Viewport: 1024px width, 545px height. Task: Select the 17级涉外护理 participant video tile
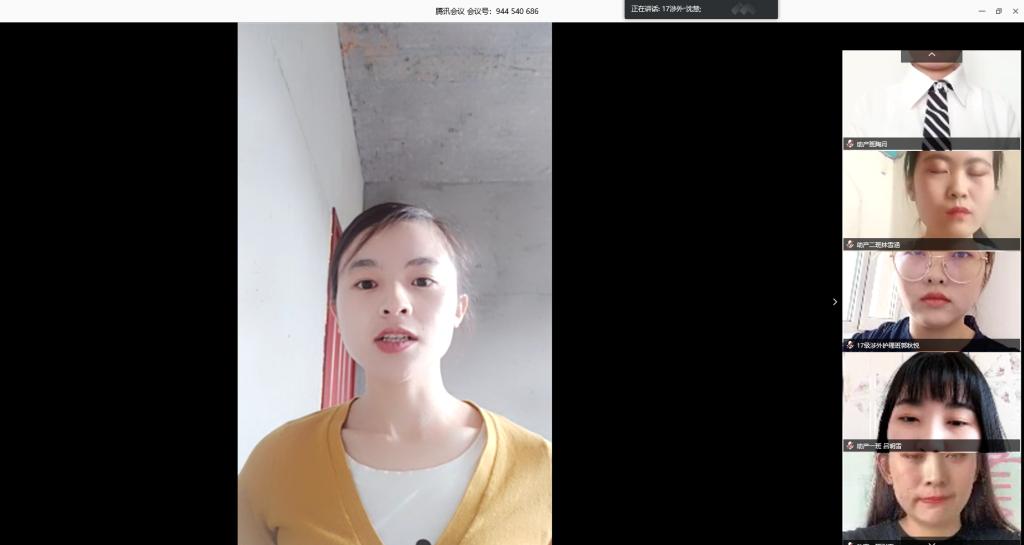(x=931, y=300)
